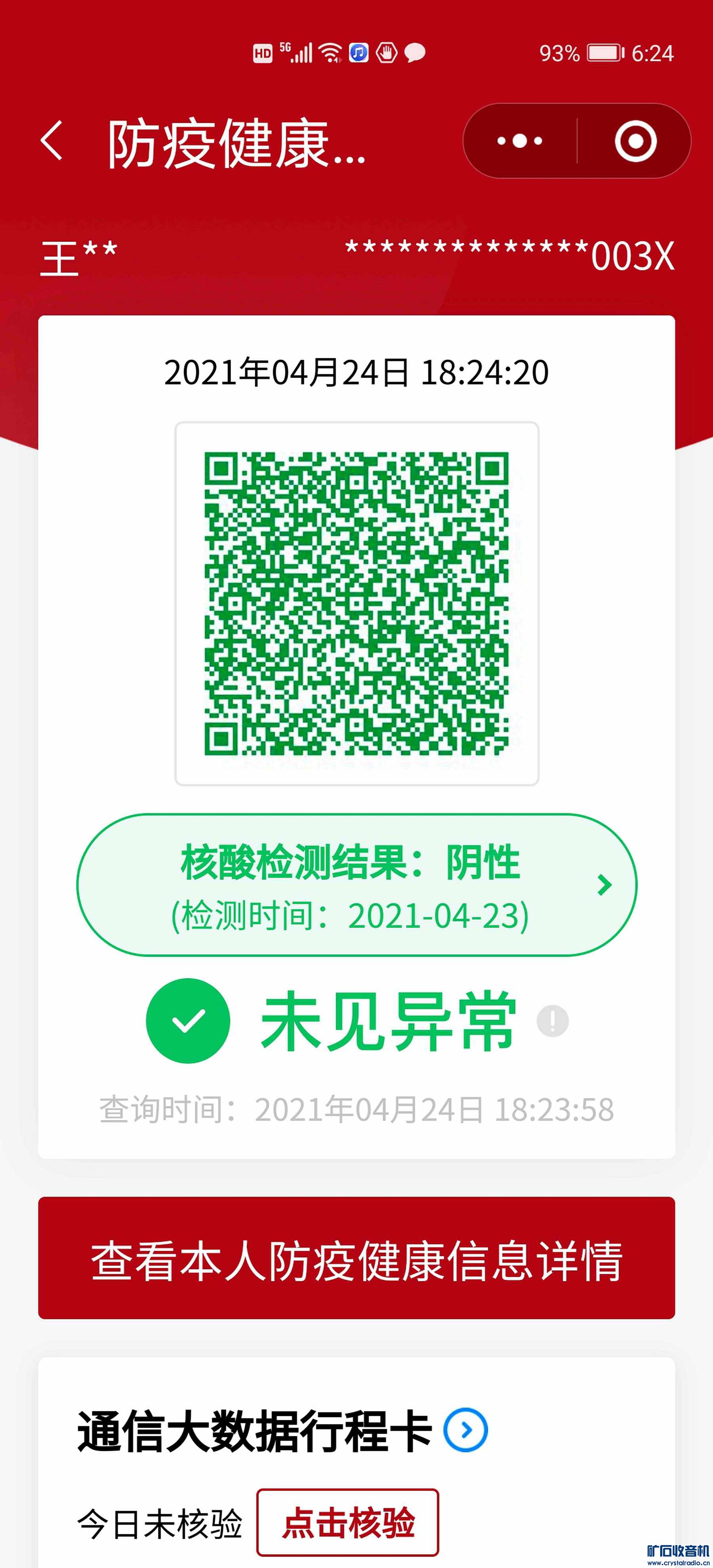
Task: Tap the 点击核验 button
Action: coord(348,1523)
